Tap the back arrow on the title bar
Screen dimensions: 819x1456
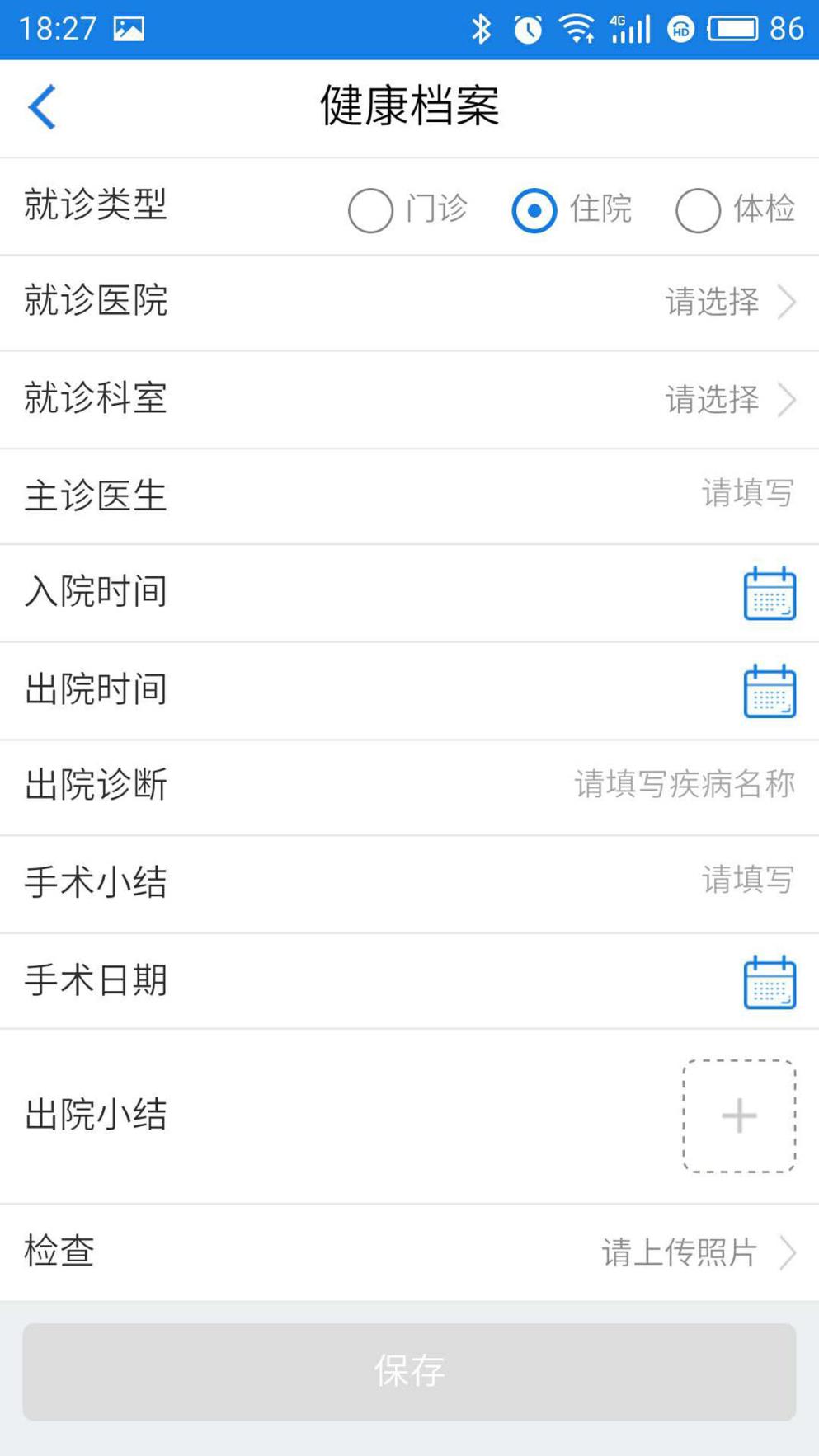(41, 107)
